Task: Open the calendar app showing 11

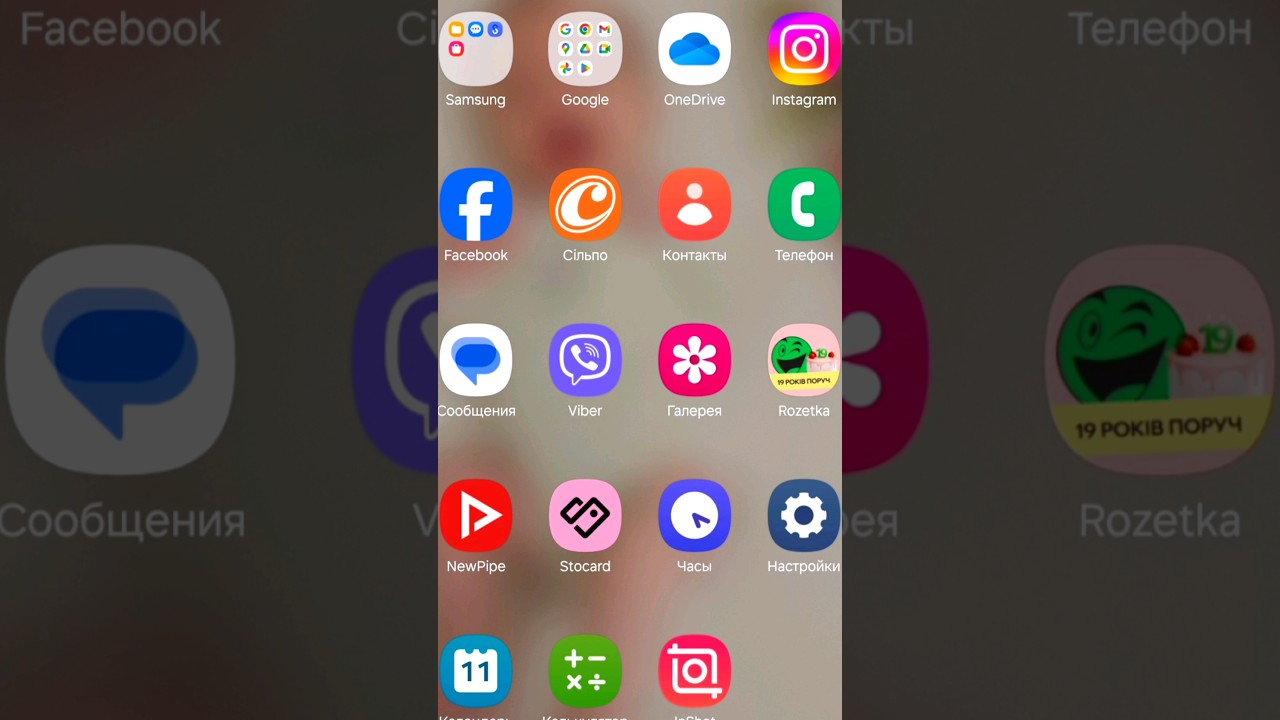Action: (x=476, y=671)
